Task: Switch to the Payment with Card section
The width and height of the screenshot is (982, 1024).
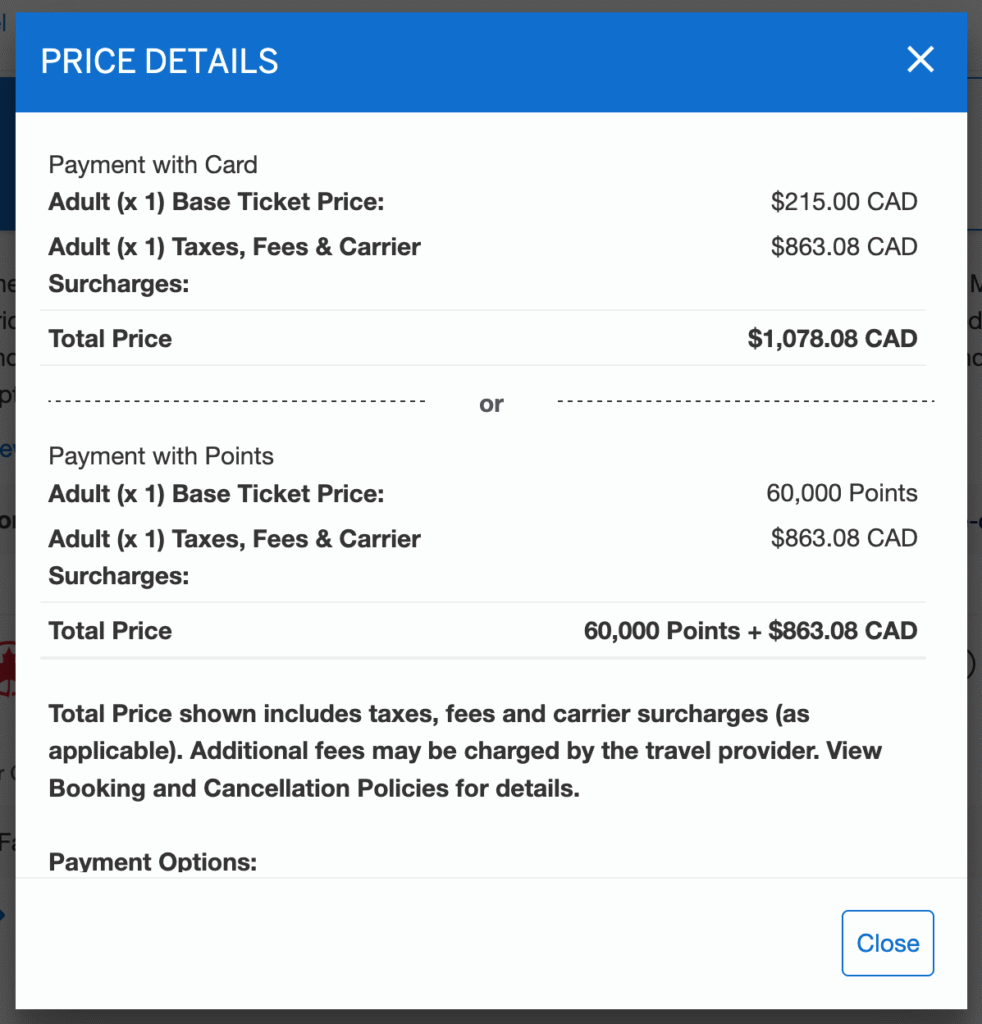Action: (152, 165)
